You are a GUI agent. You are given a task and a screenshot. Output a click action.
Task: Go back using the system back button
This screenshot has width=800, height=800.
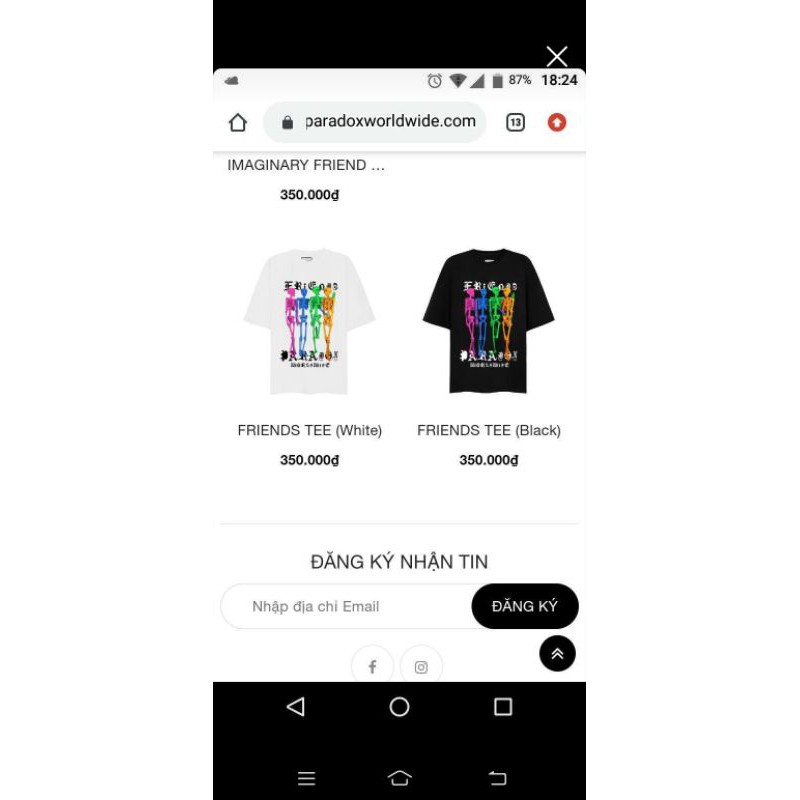pos(296,707)
